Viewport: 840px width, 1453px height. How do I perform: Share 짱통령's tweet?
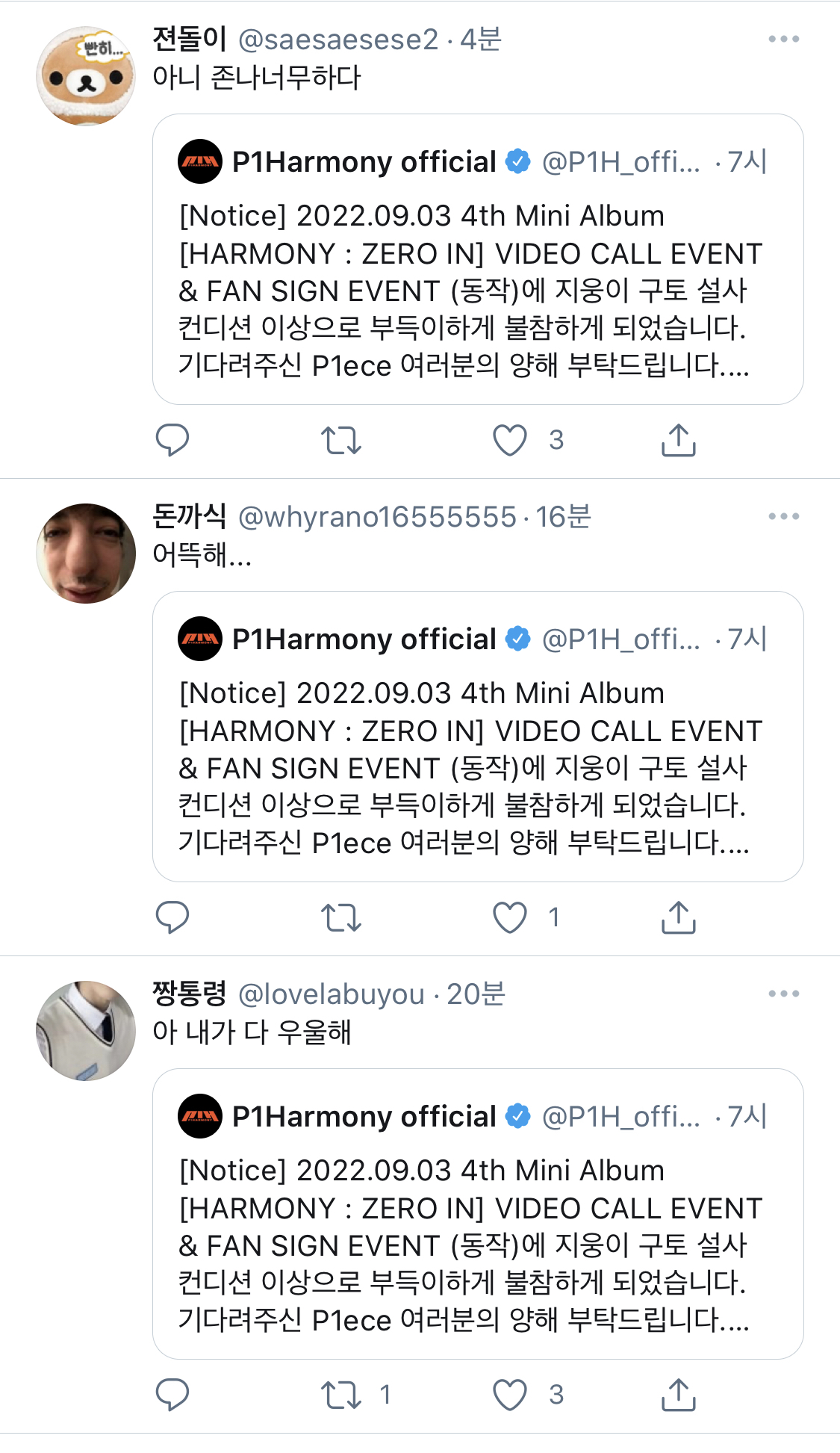coord(678,1395)
